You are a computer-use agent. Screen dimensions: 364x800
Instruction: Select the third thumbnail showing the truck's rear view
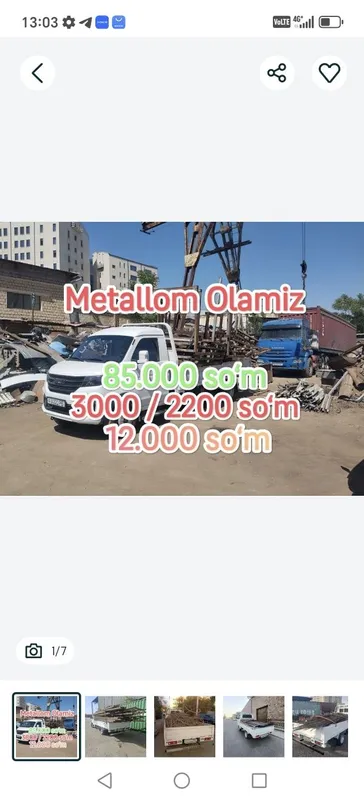(185, 727)
